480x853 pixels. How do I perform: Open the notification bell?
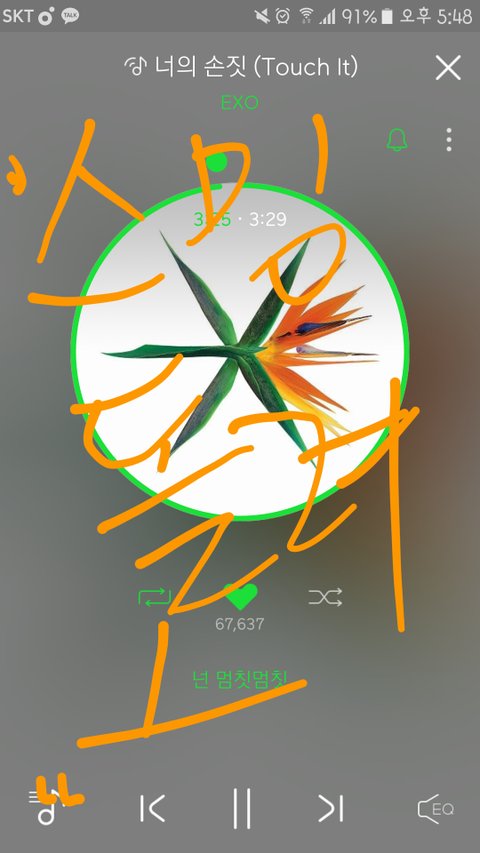[397, 140]
